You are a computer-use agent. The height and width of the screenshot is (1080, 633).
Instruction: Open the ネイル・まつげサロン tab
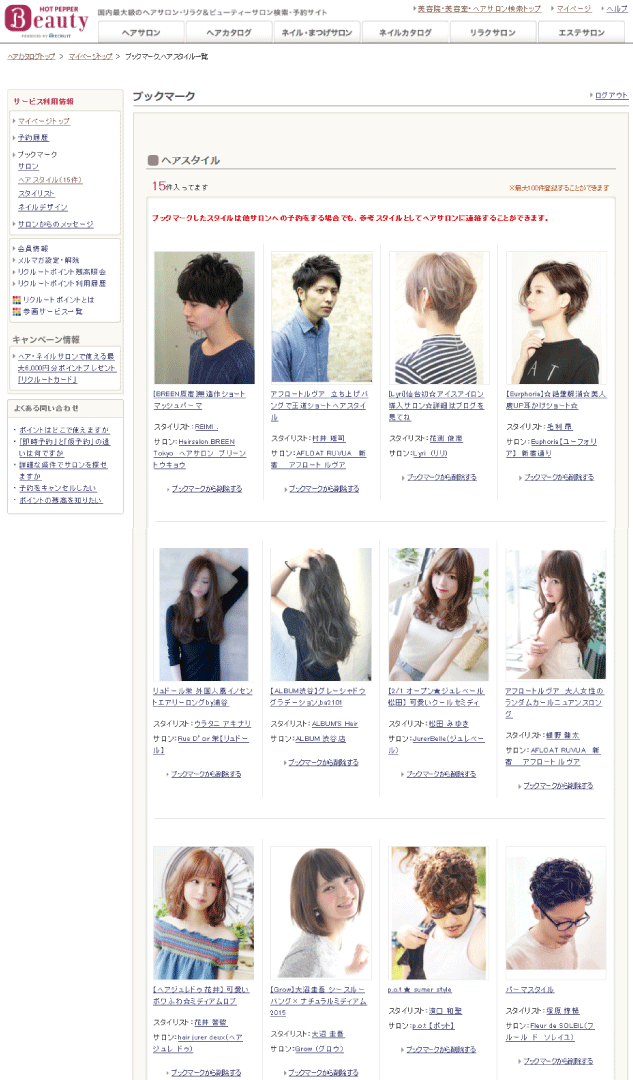click(x=318, y=32)
